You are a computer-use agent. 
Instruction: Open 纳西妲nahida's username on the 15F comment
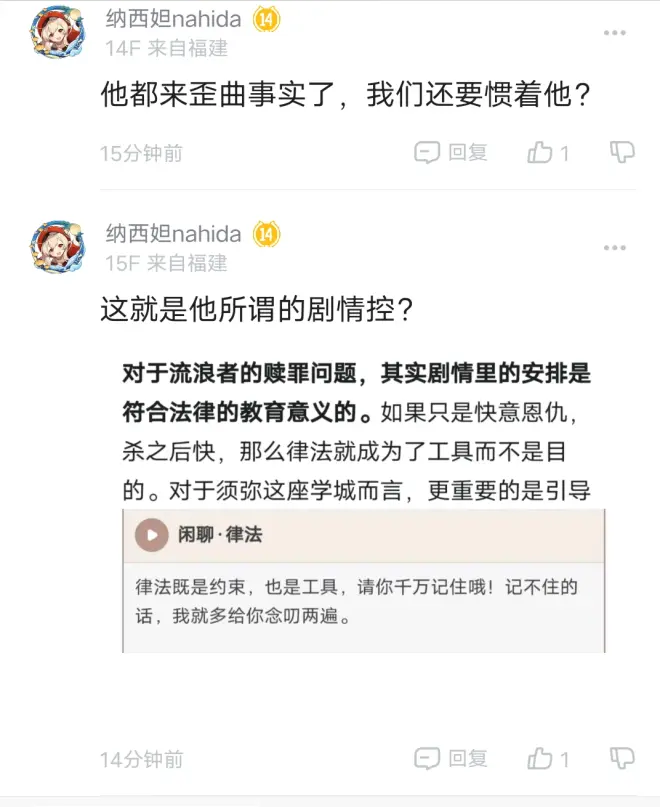tap(174, 234)
